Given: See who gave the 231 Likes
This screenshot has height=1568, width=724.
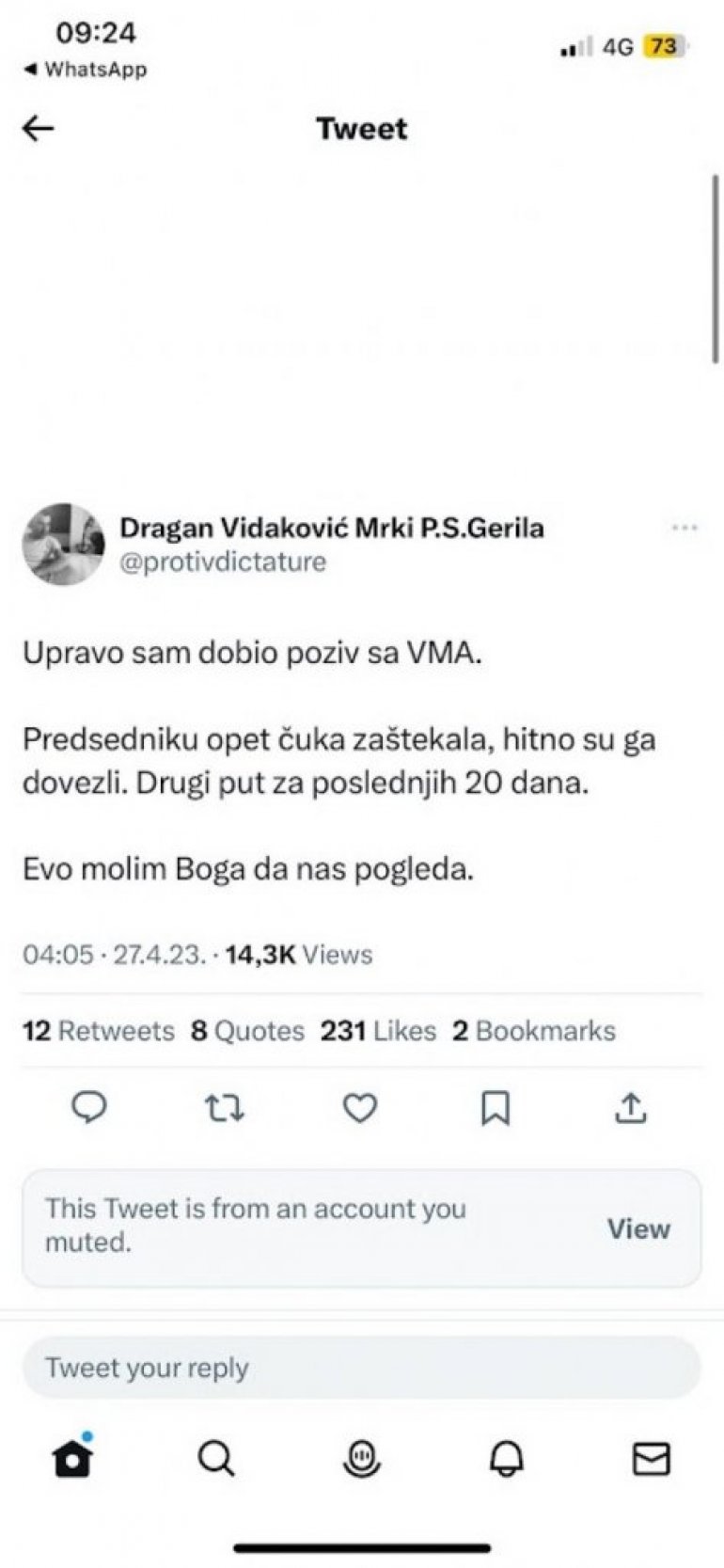Looking at the screenshot, I should tap(378, 1031).
